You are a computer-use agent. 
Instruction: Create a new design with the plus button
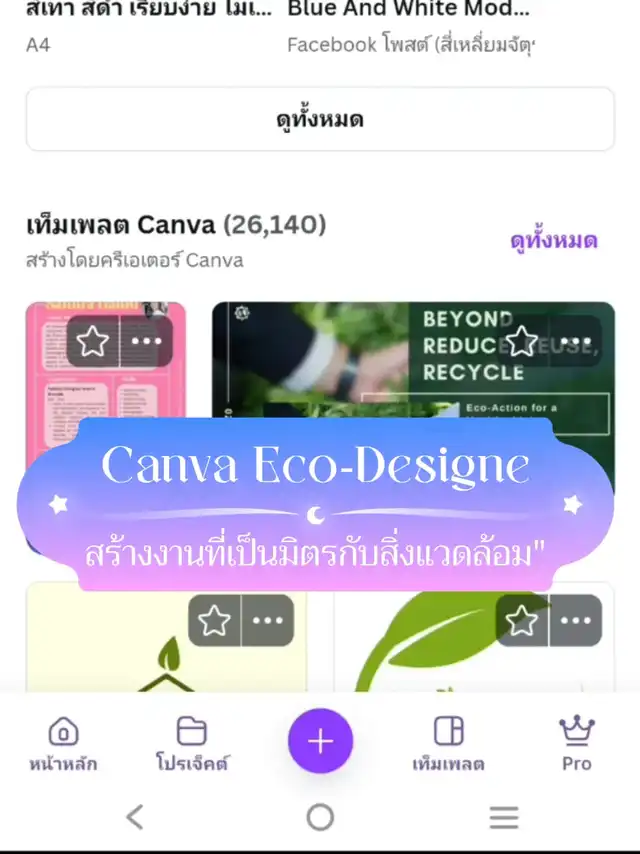click(320, 741)
